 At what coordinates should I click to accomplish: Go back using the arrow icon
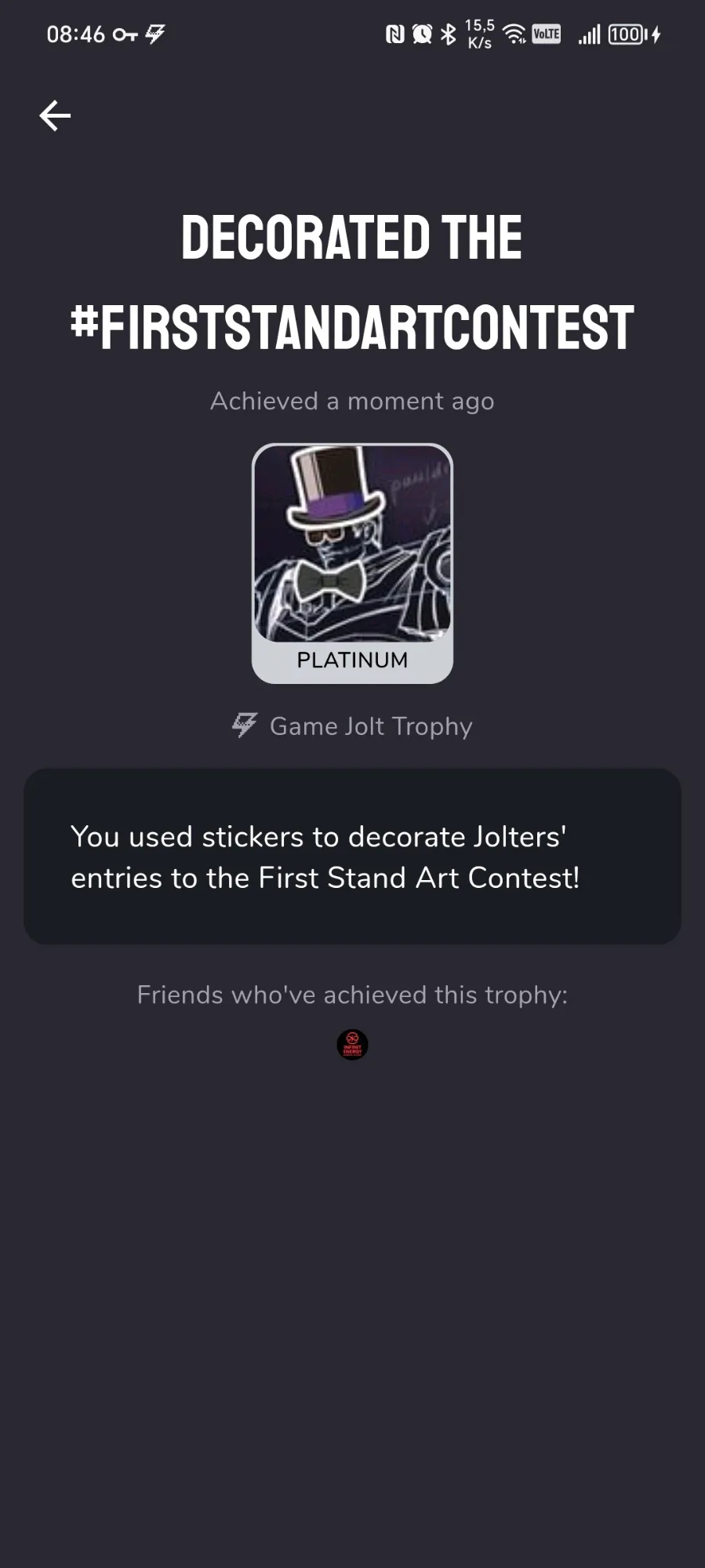tap(55, 116)
